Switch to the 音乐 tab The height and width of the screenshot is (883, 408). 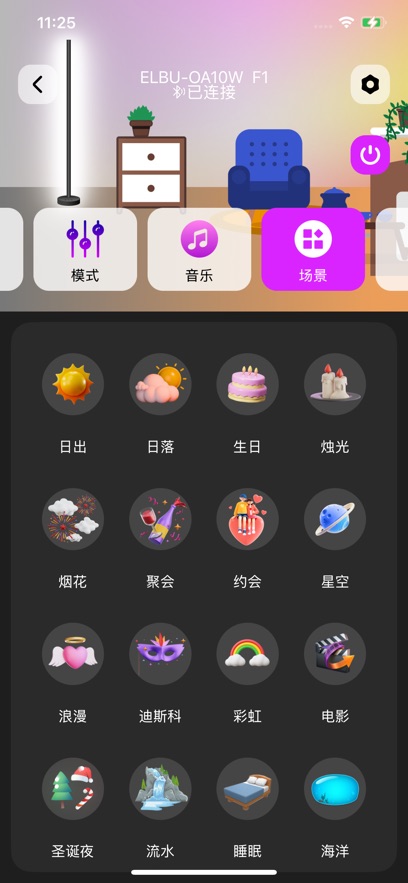click(x=199, y=249)
